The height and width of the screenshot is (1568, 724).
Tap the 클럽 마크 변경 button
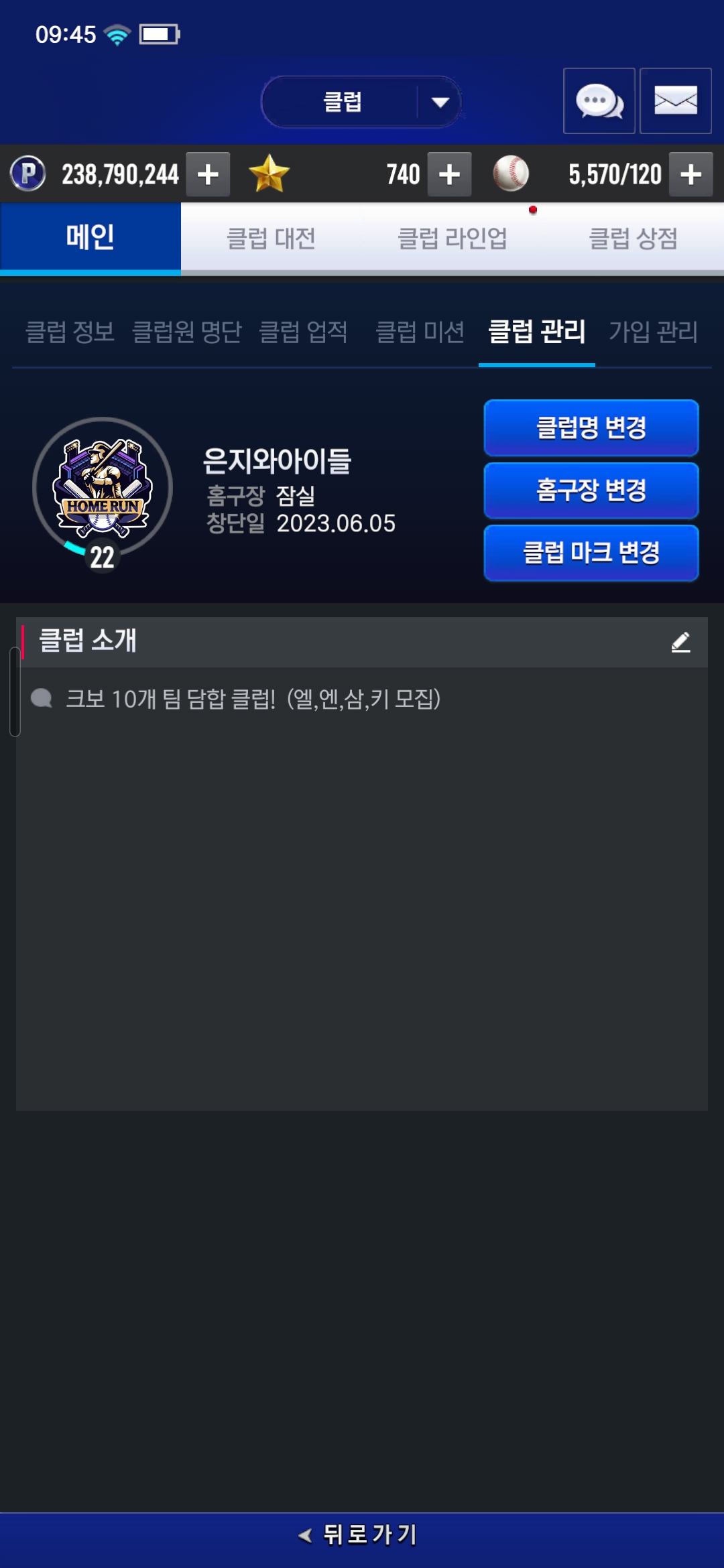coord(591,553)
